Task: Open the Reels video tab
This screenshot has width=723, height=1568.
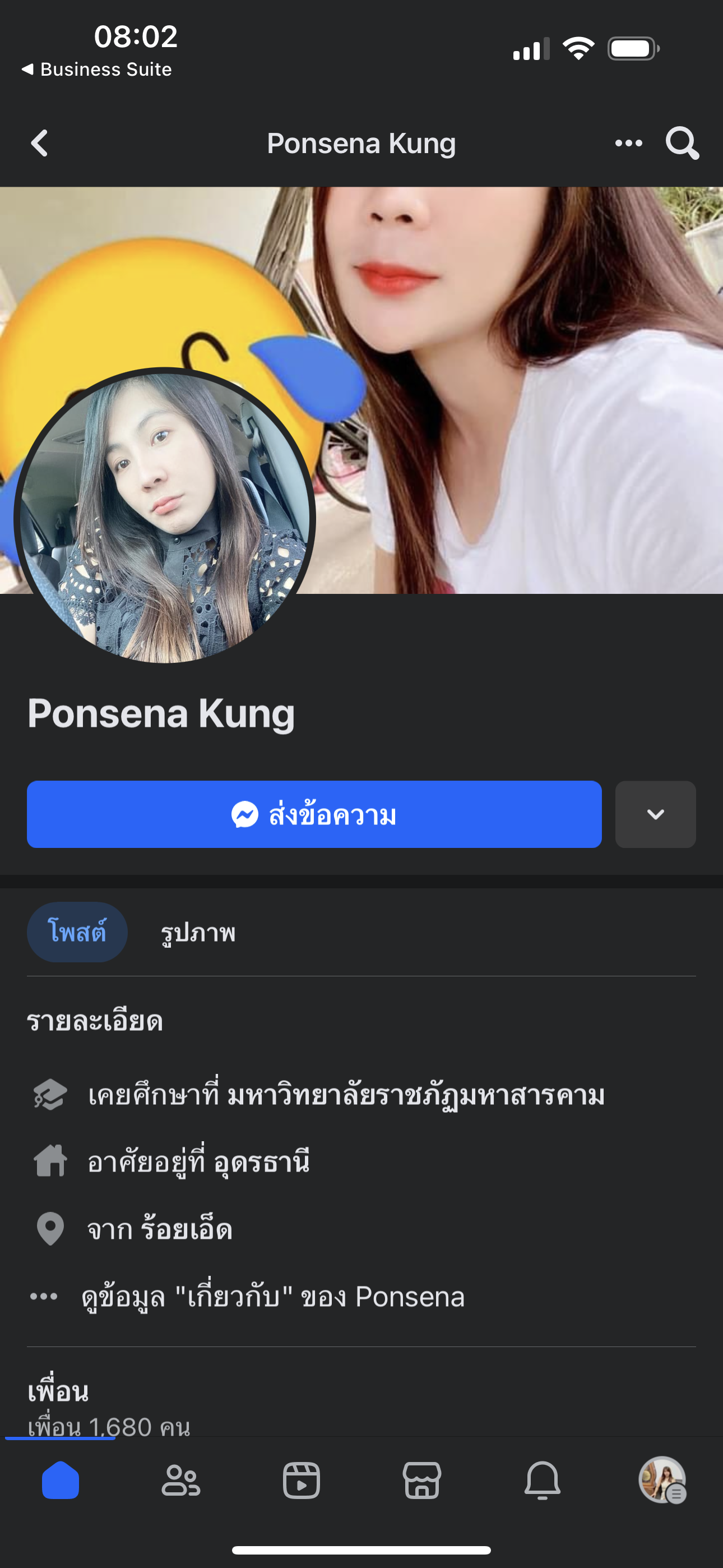Action: 302,1480
